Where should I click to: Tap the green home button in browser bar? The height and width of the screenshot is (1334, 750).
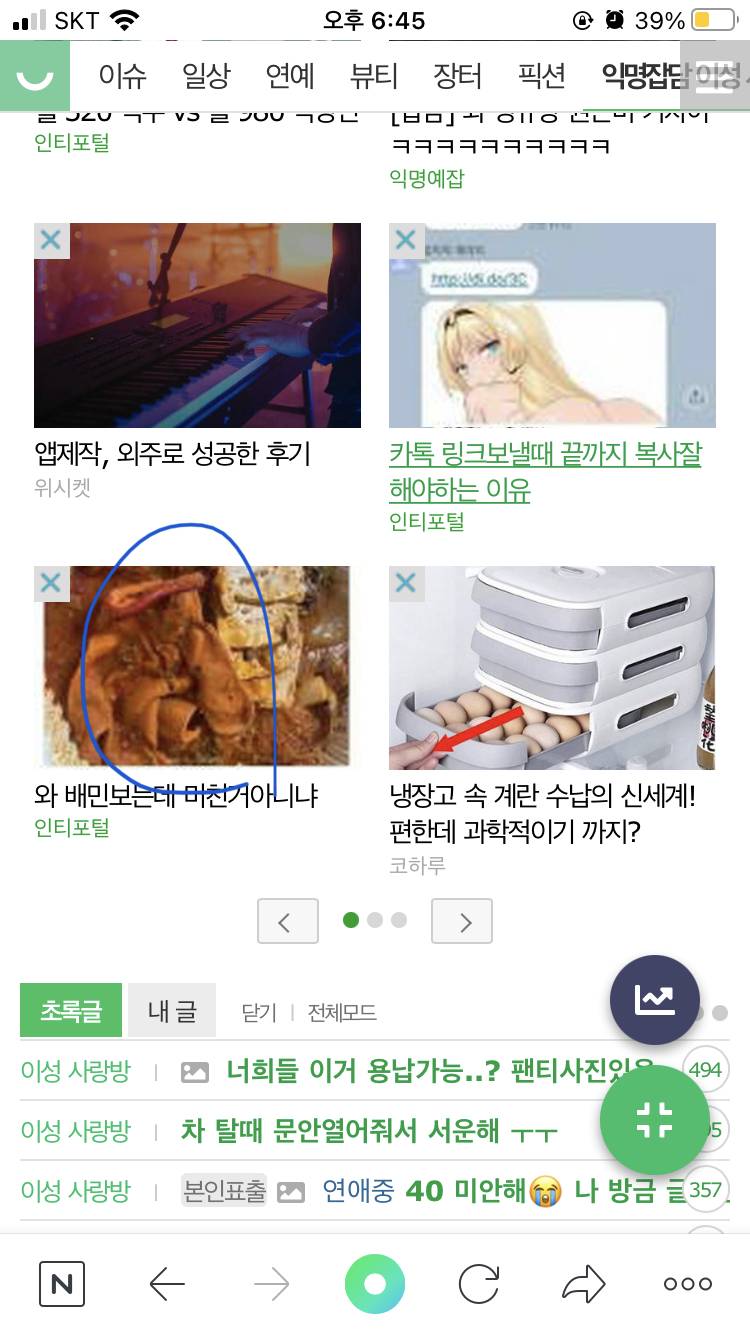[x=375, y=1285]
